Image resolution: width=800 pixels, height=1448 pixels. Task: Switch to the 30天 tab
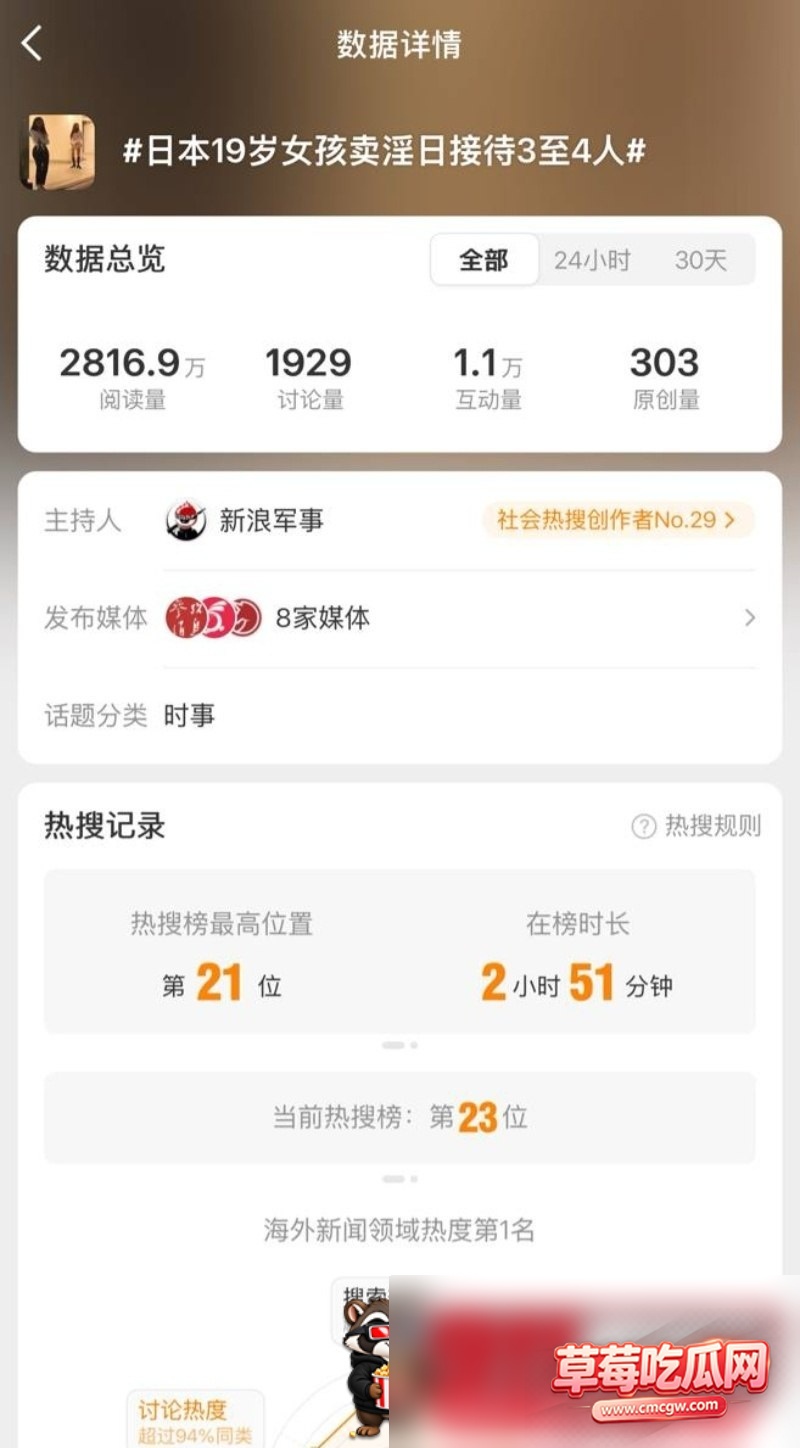click(701, 261)
